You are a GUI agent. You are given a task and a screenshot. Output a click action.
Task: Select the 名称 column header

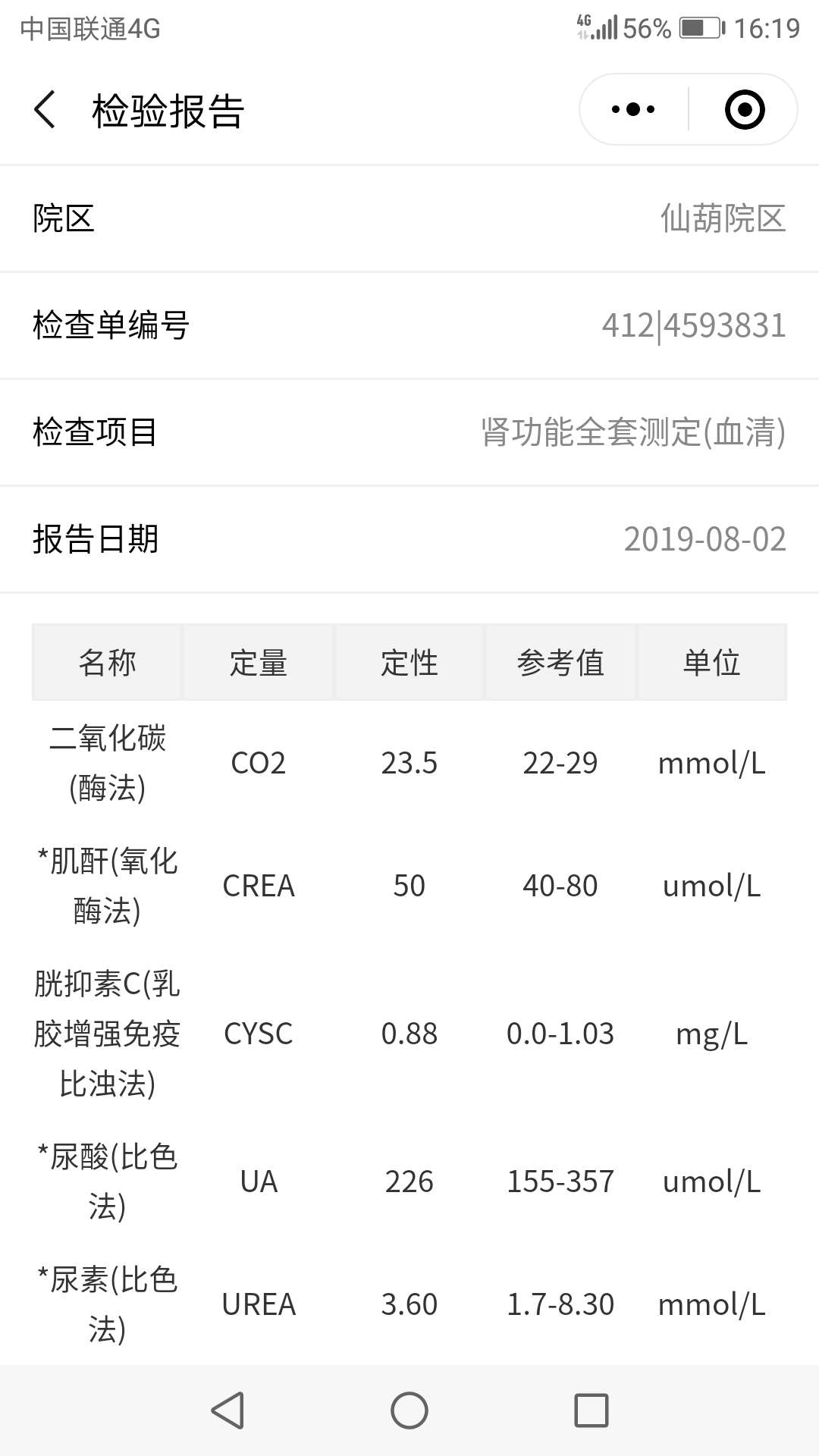[106, 661]
